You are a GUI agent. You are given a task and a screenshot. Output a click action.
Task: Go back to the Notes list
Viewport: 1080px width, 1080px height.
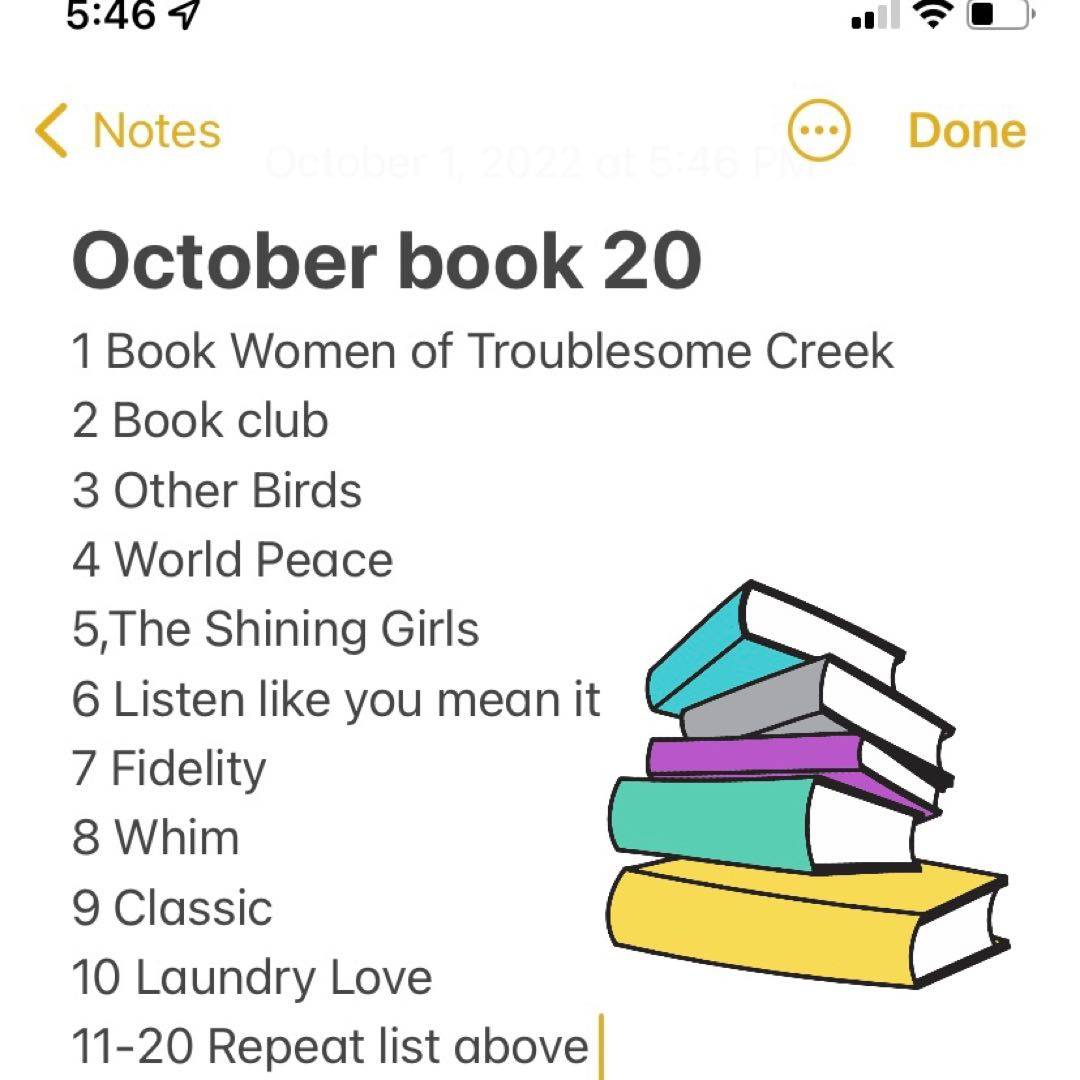(x=128, y=132)
